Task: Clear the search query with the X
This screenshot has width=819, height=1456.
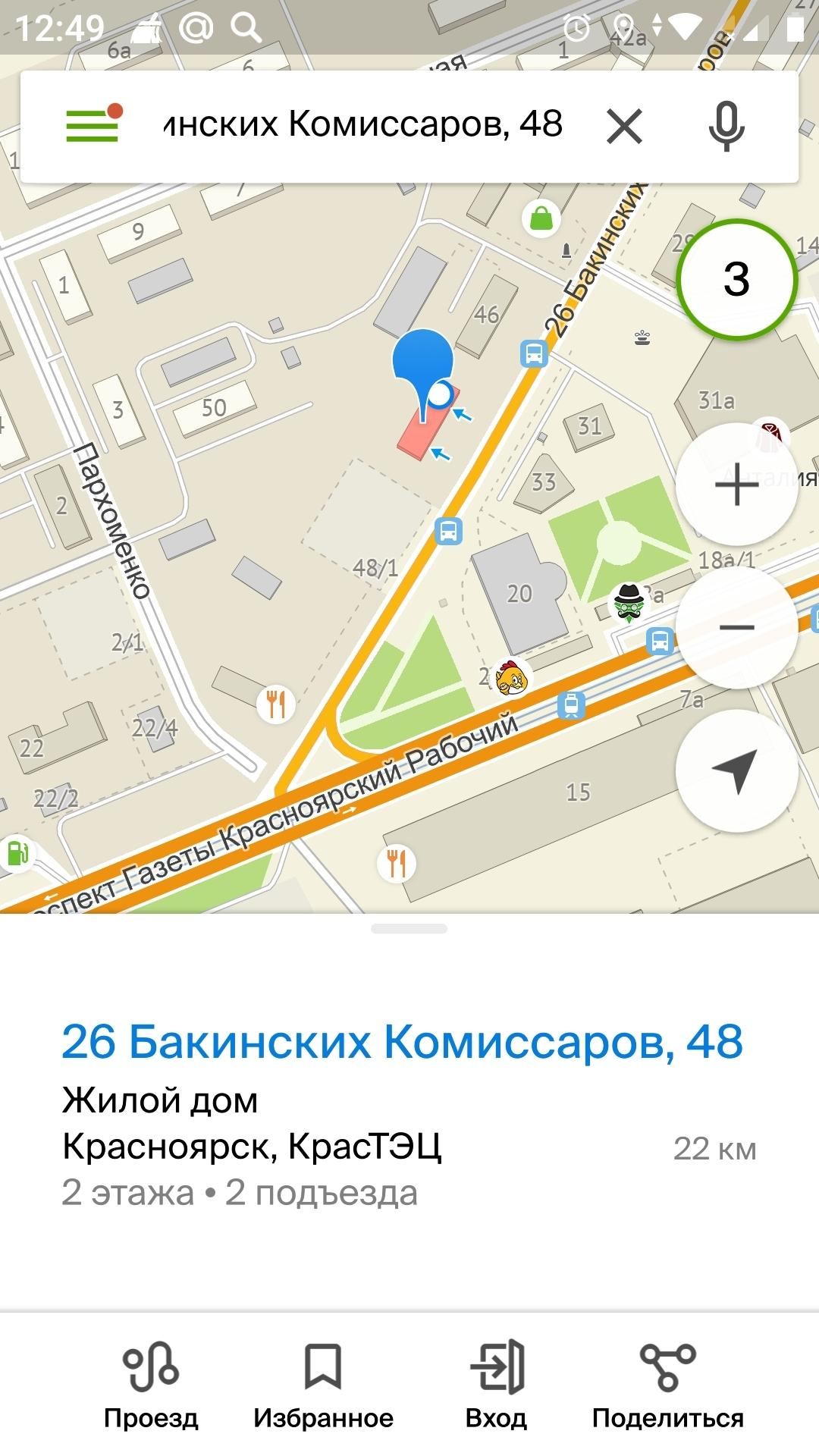Action: point(624,126)
